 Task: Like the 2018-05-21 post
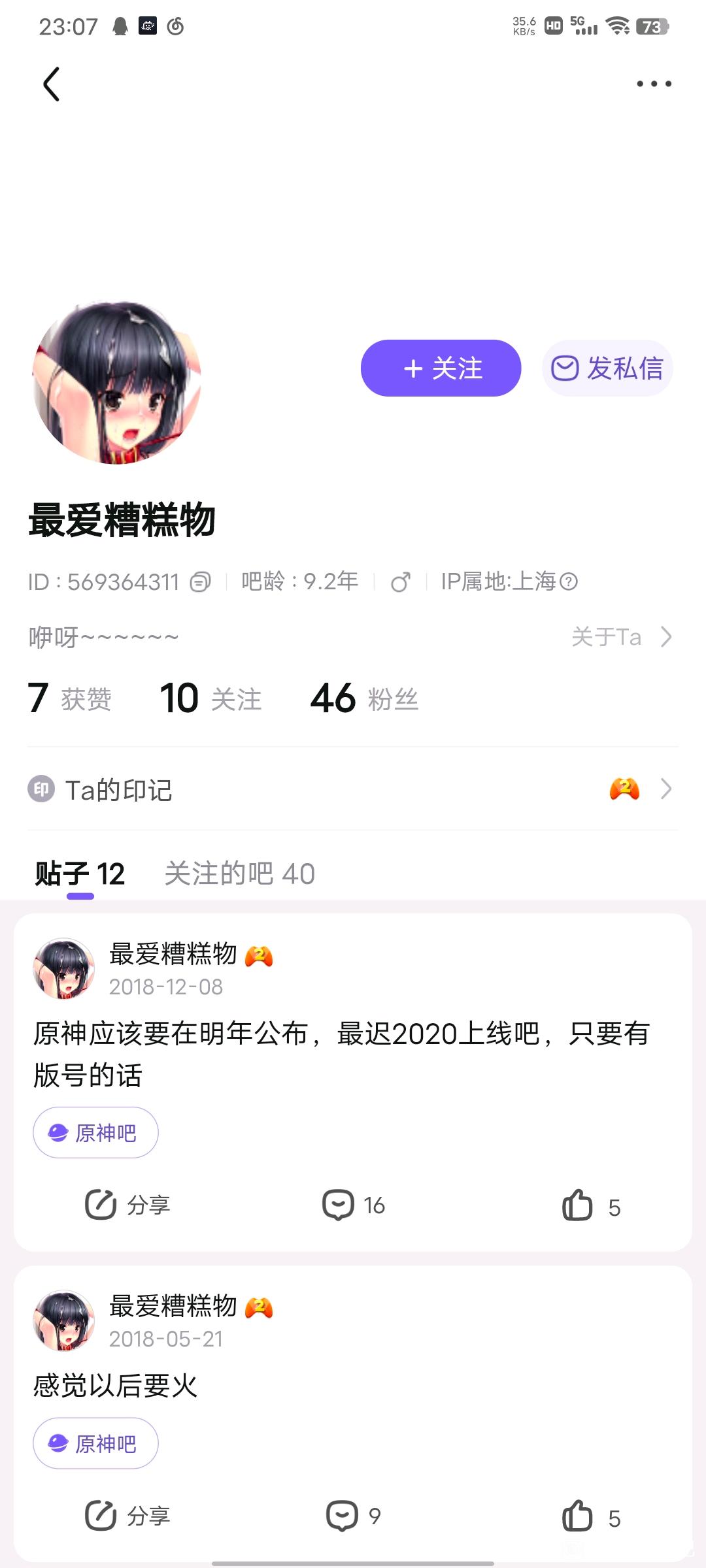click(x=590, y=1517)
